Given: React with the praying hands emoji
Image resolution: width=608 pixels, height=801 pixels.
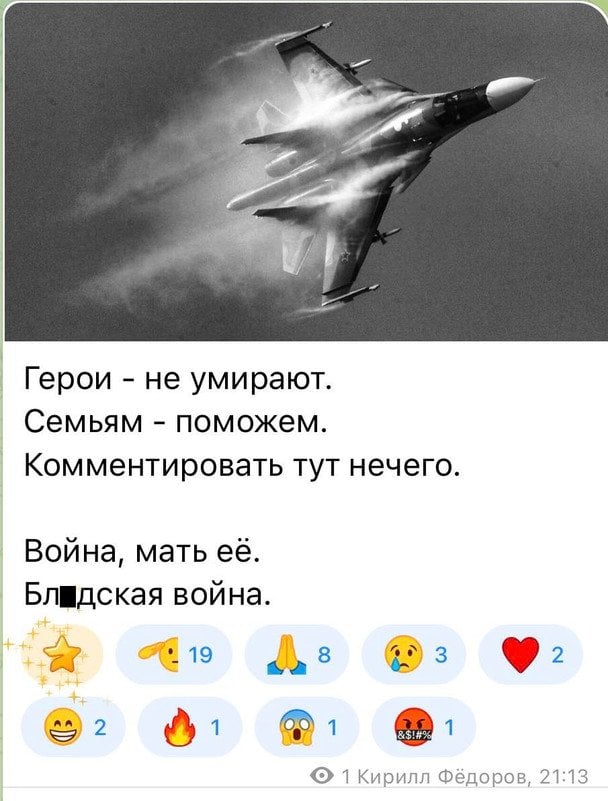Looking at the screenshot, I should coord(294,655).
